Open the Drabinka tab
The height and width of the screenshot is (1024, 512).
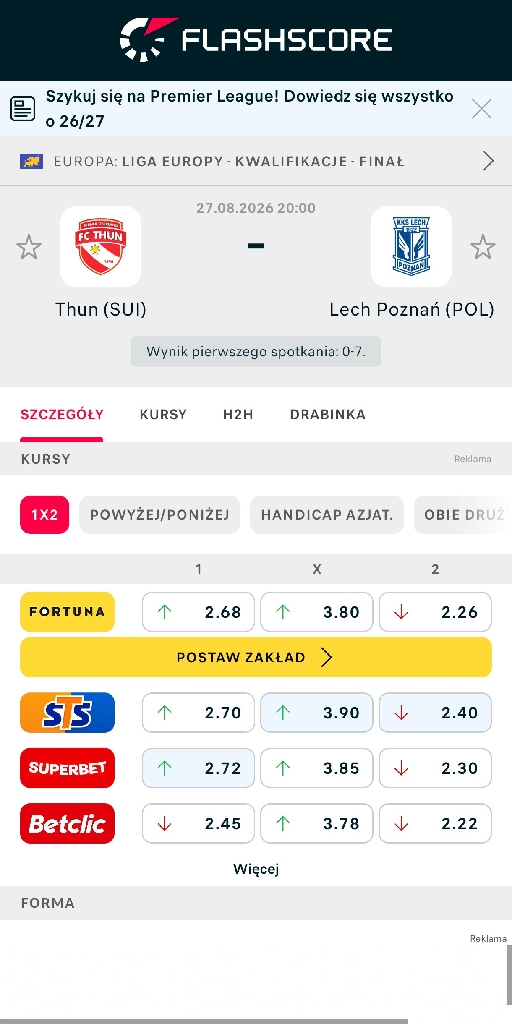tap(328, 415)
